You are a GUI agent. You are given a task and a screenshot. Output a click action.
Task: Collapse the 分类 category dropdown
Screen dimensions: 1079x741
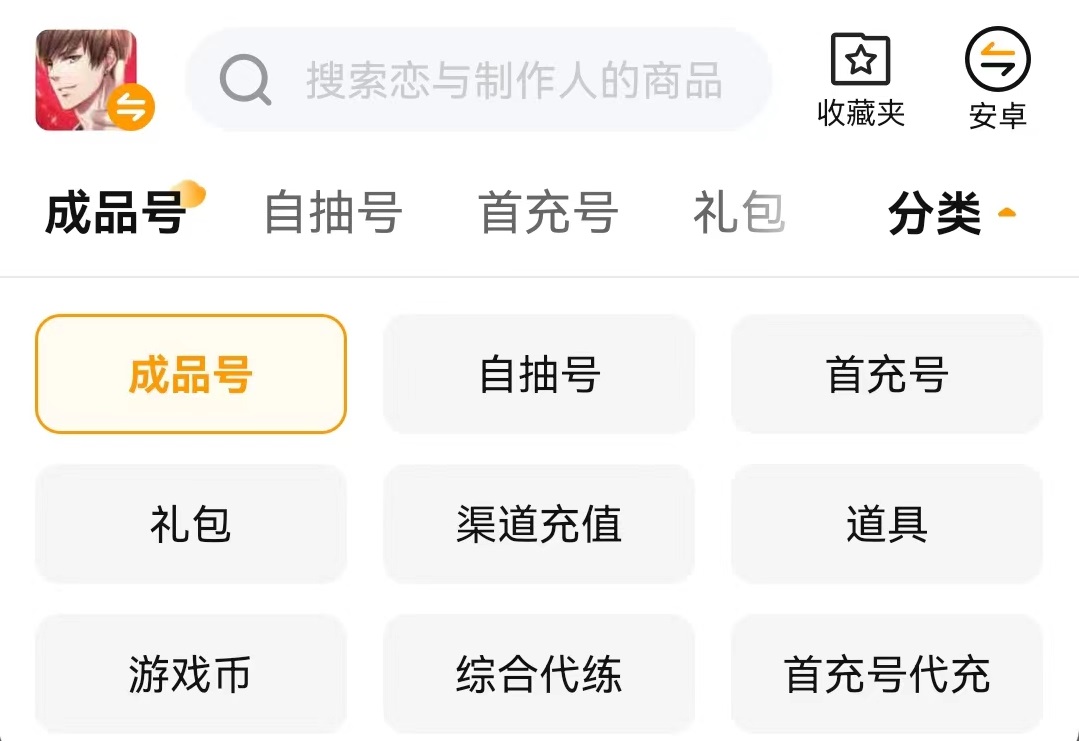click(952, 213)
